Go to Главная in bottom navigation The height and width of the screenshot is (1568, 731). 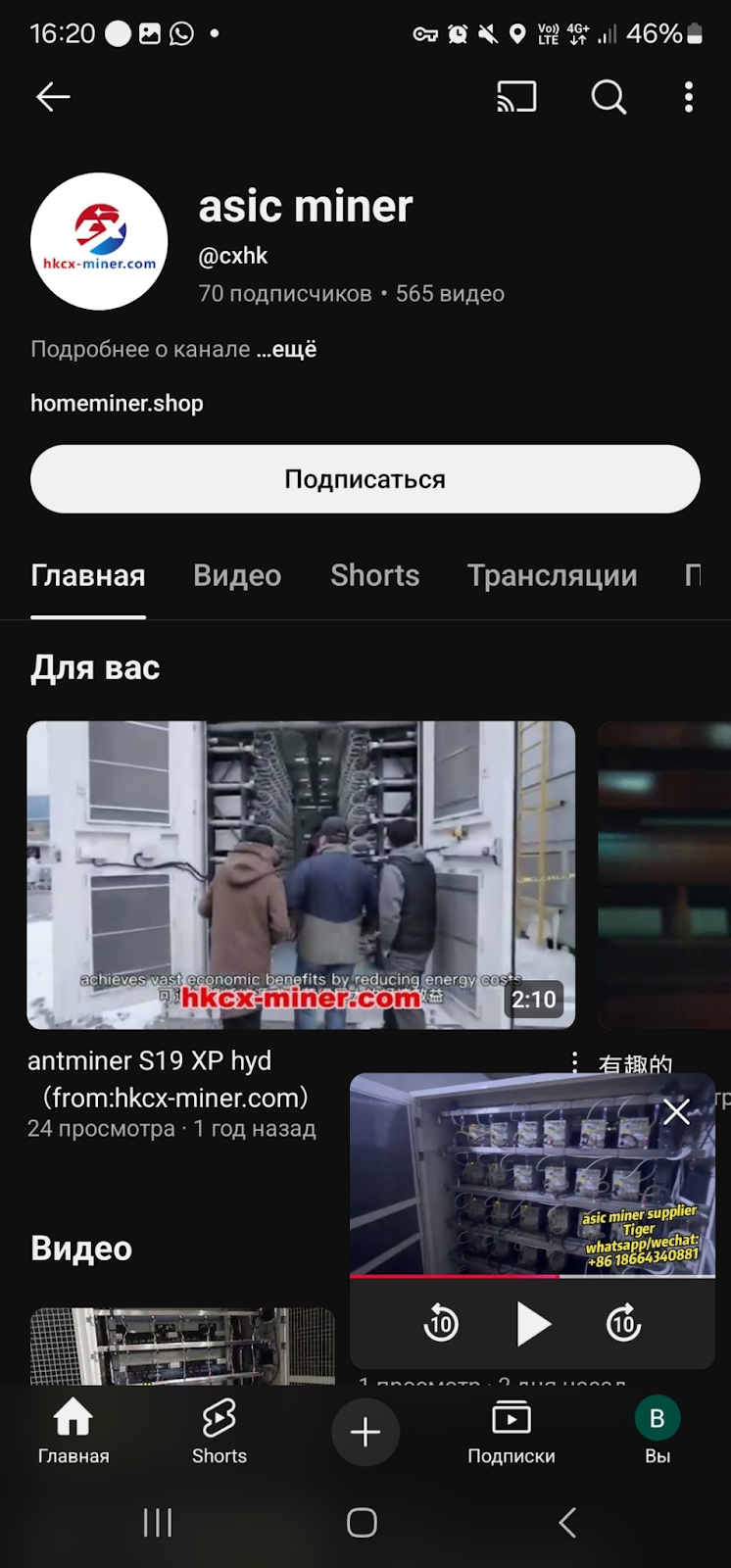tap(73, 1432)
